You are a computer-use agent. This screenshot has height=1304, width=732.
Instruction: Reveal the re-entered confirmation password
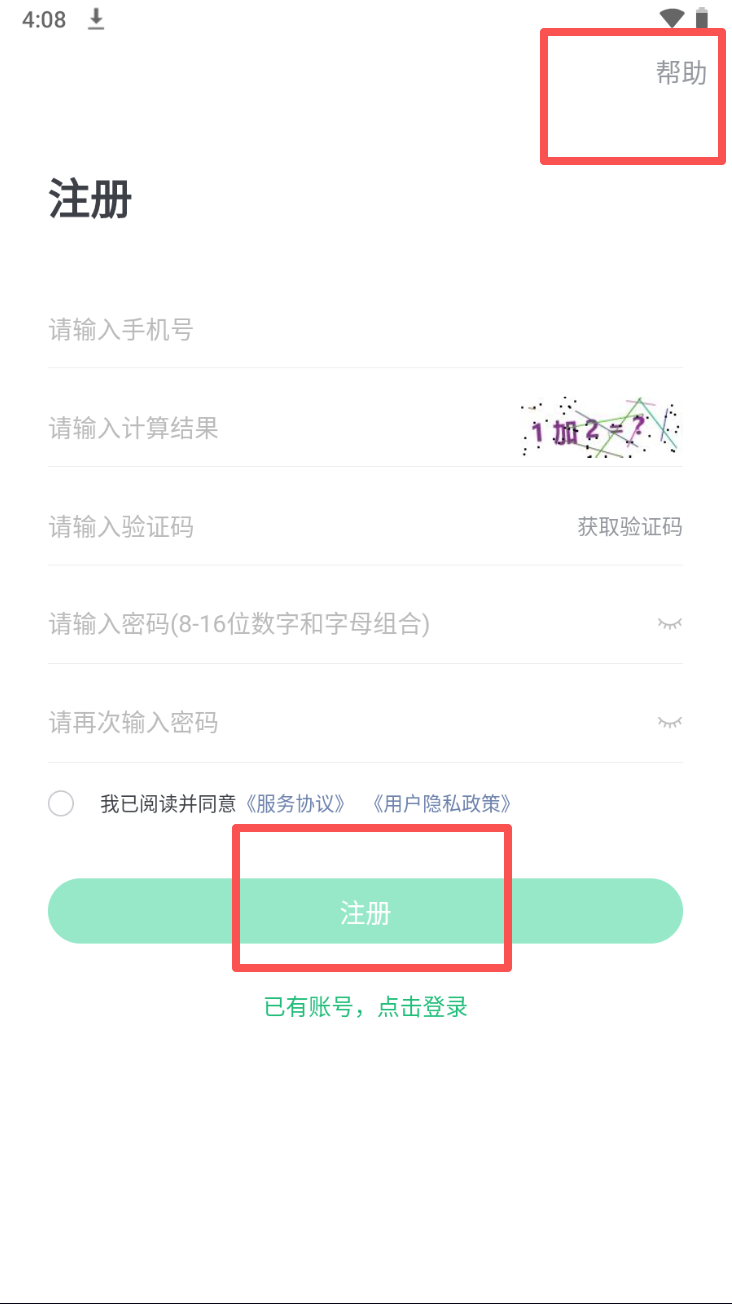[669, 722]
